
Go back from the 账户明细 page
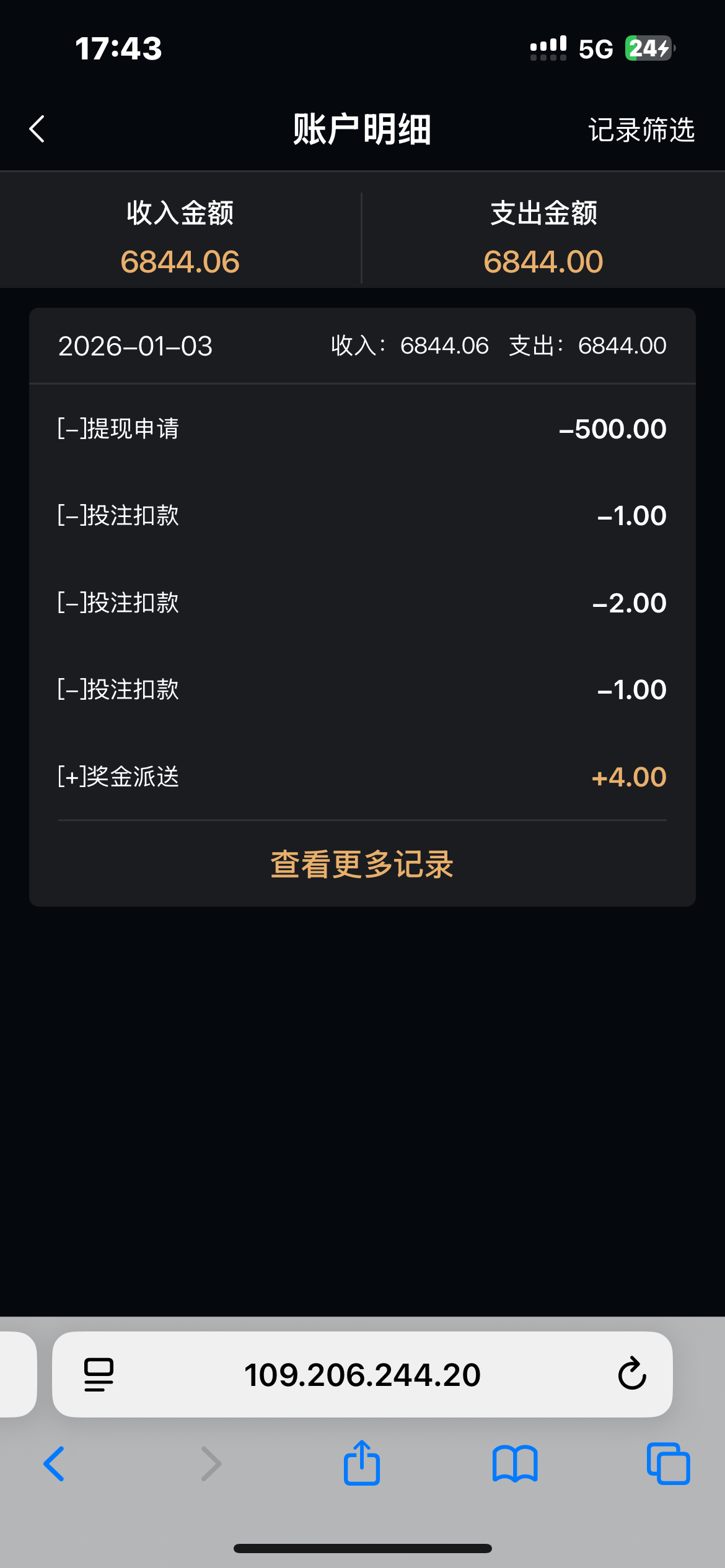tap(37, 129)
